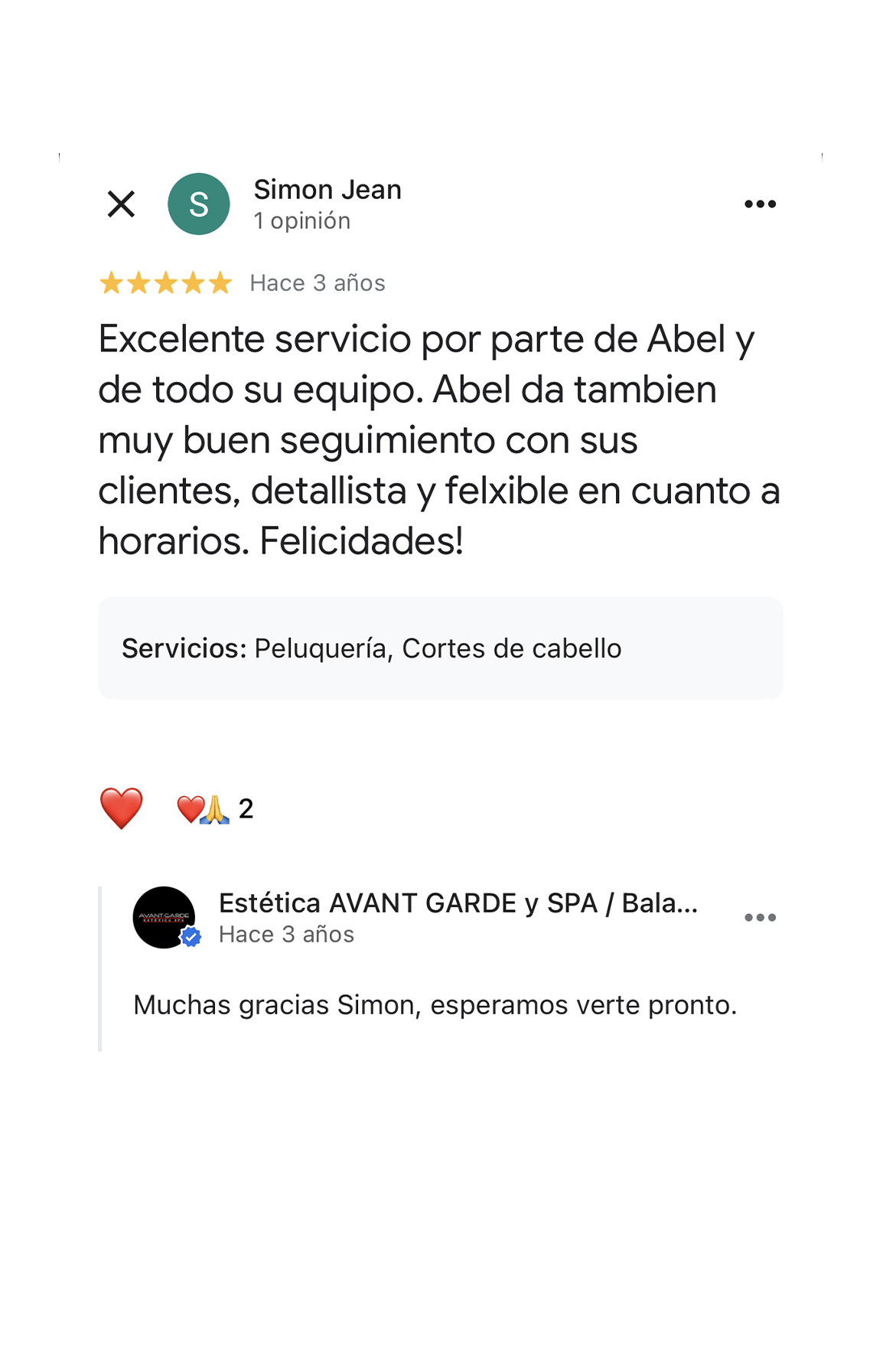Screen dimensions: 896x1371
Task: View the 2 reactions on this review
Action: pyautogui.click(x=215, y=809)
